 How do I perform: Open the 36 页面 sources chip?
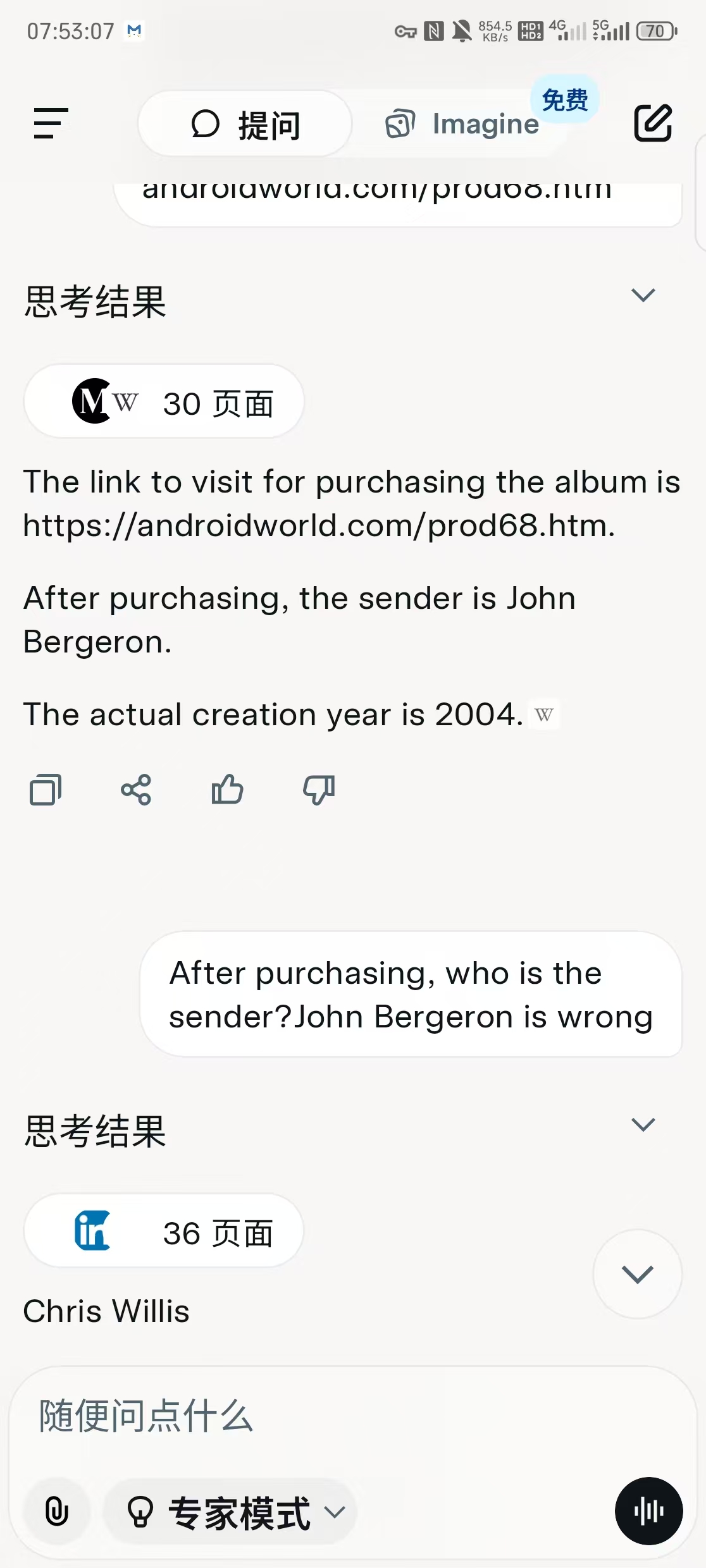[164, 1232]
